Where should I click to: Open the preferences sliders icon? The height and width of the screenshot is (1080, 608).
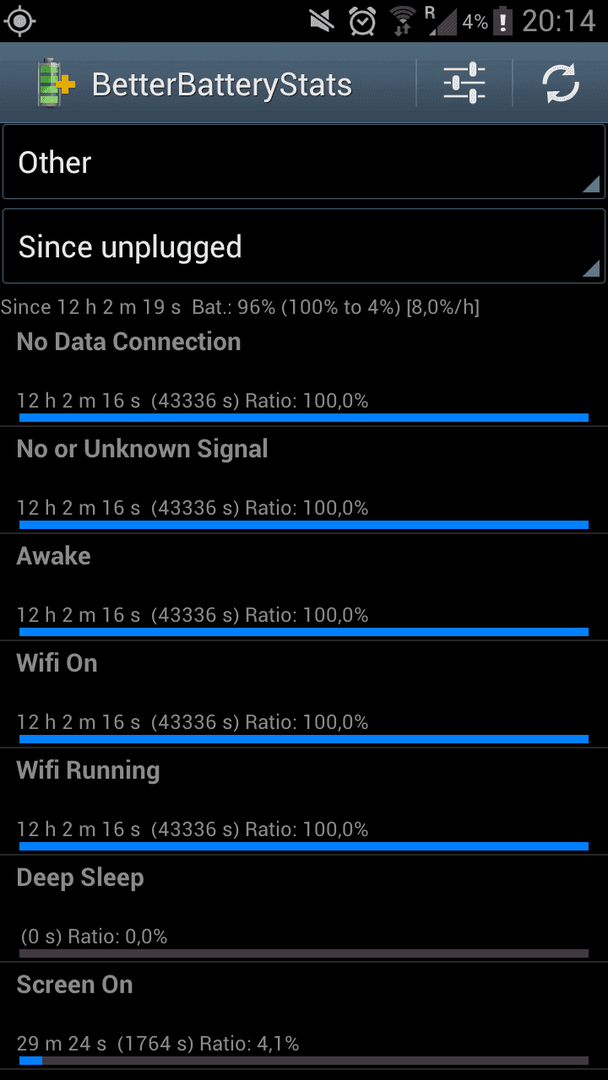464,83
